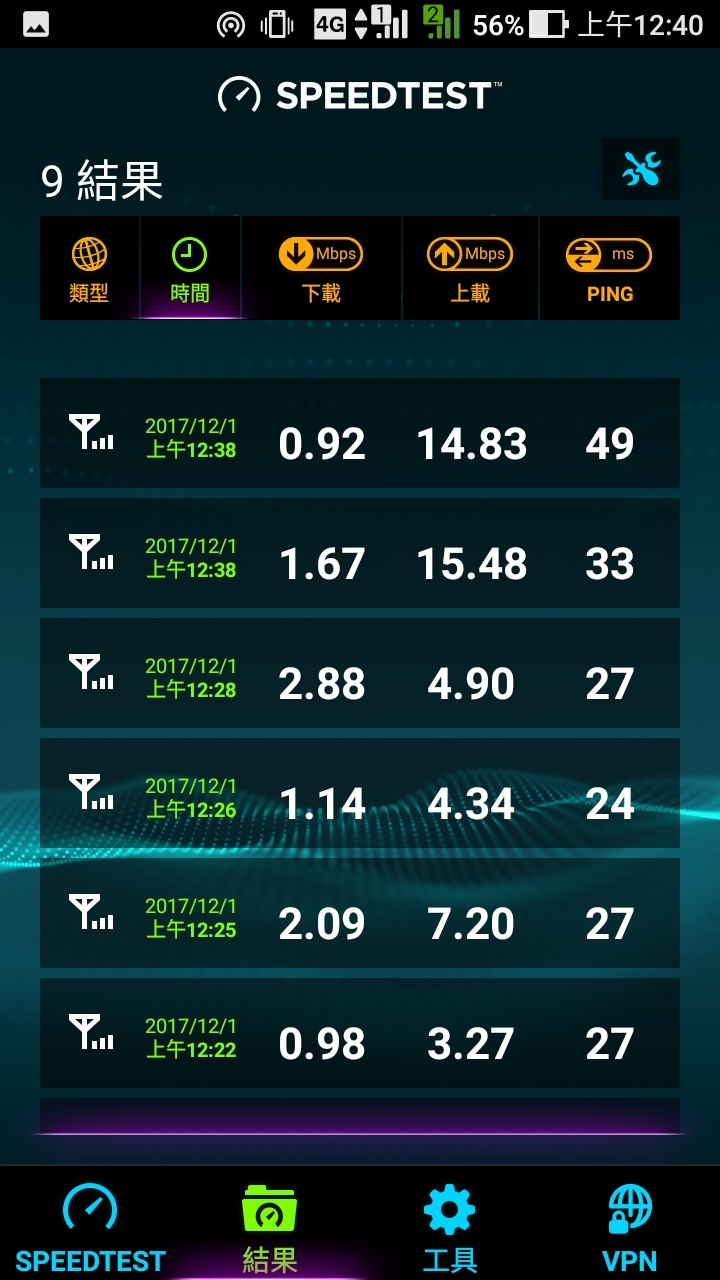The height and width of the screenshot is (1280, 720).
Task: Open the 上午12:25 result row
Action: pyautogui.click(x=360, y=913)
